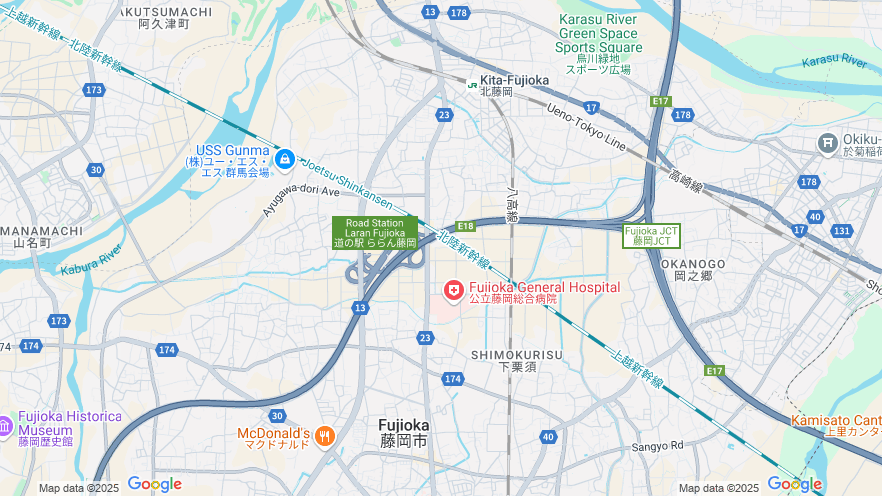
Task: Tap the Kita-Fujioka station icon
Action: pos(472,83)
